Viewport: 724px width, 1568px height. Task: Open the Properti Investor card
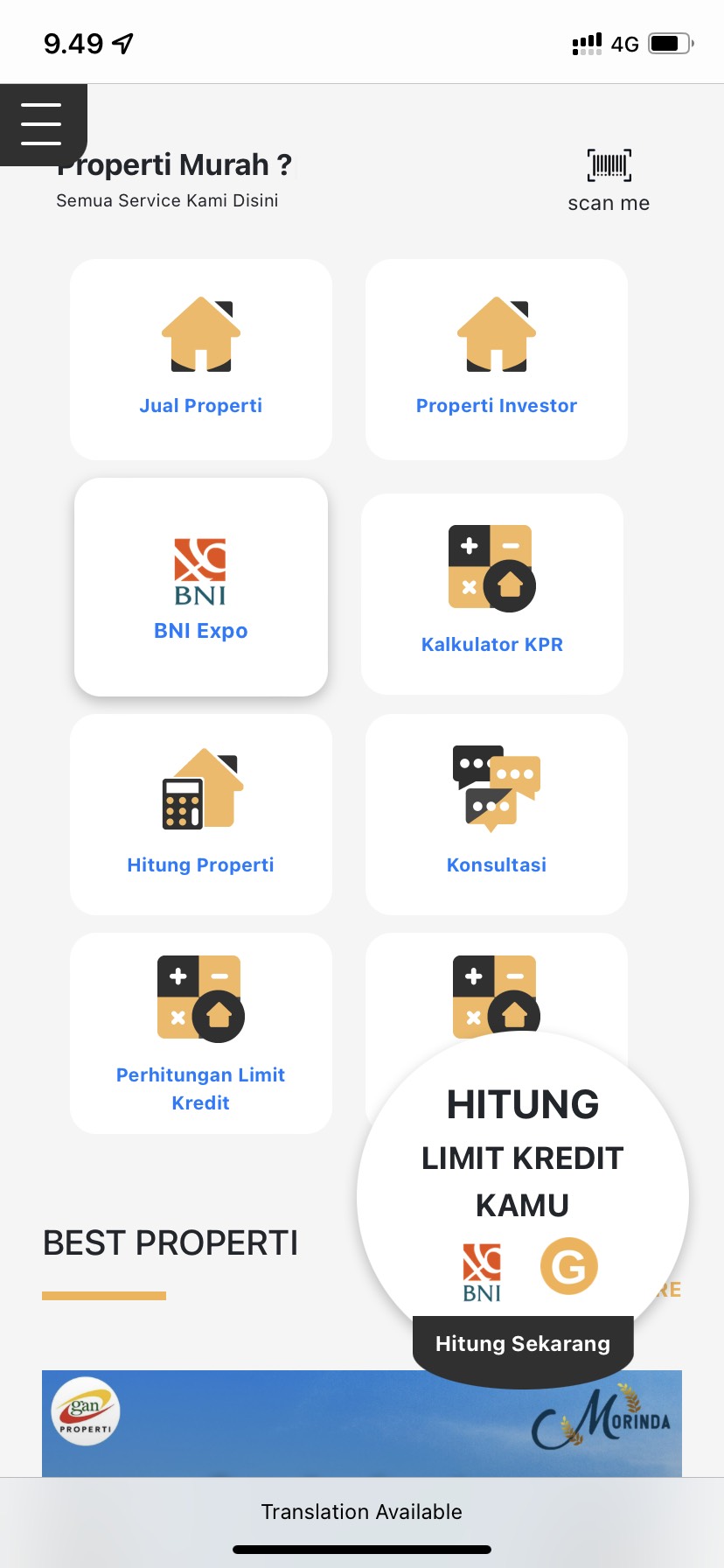[x=497, y=360]
